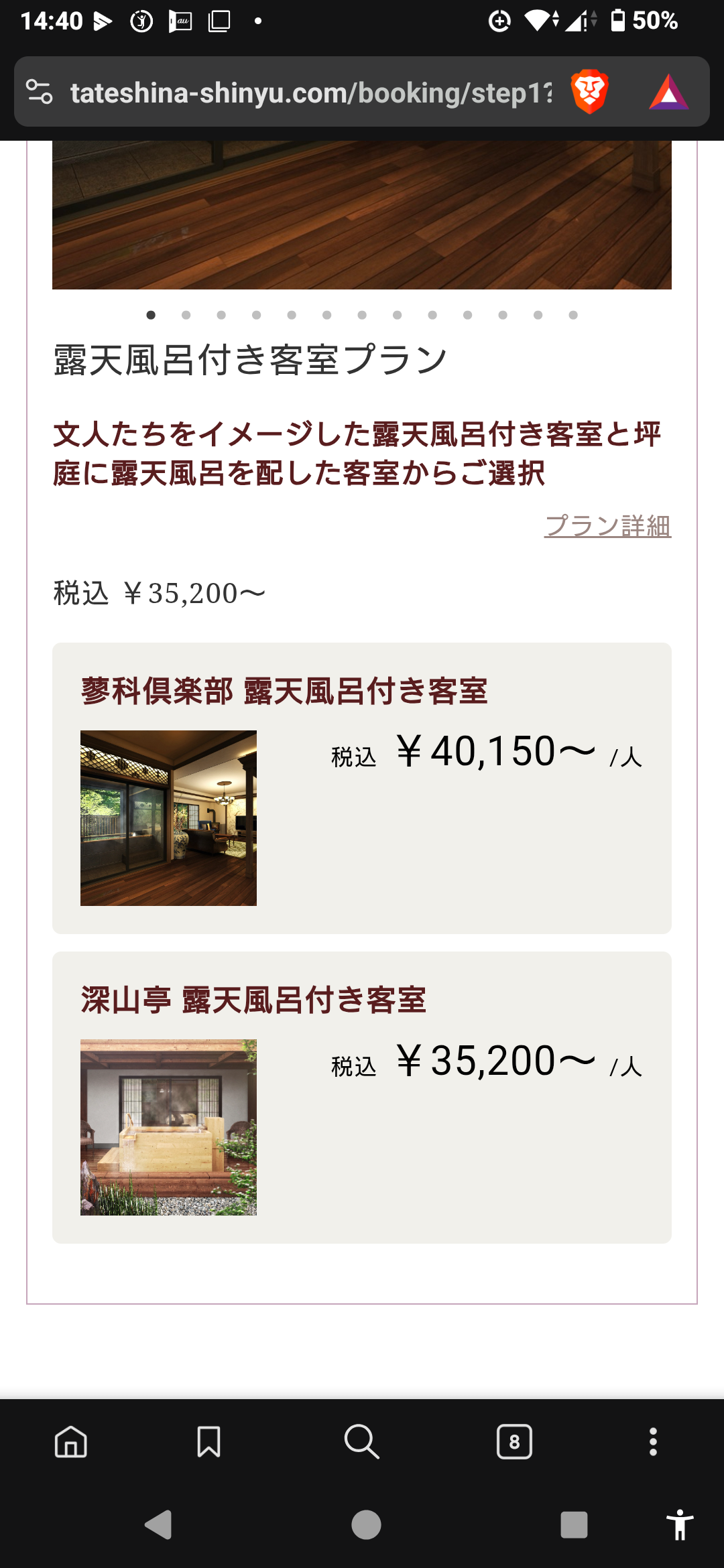Tap the search icon in bottom toolbar
The width and height of the screenshot is (724, 1568).
(361, 1441)
